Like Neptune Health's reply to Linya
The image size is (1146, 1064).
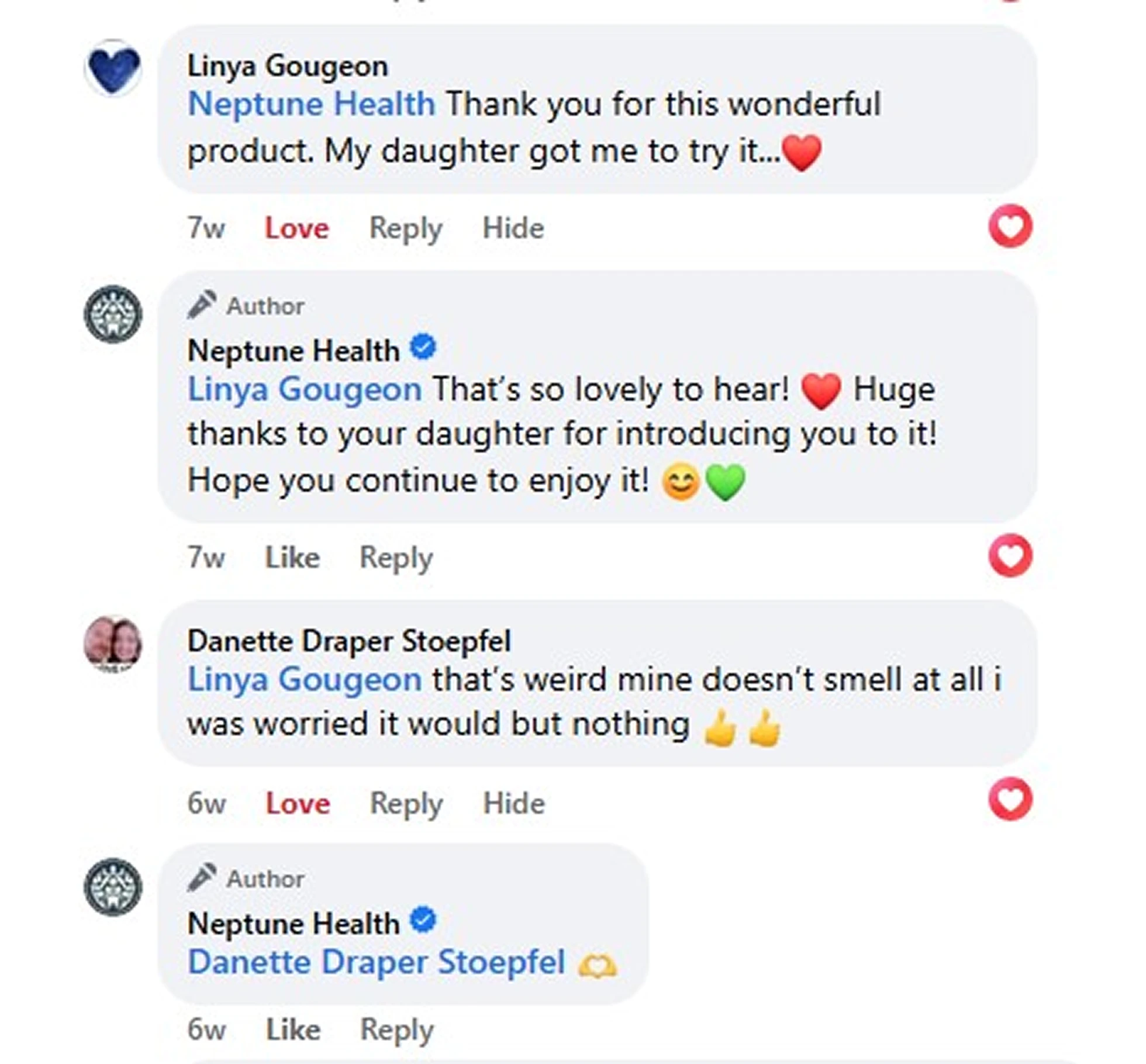[292, 557]
